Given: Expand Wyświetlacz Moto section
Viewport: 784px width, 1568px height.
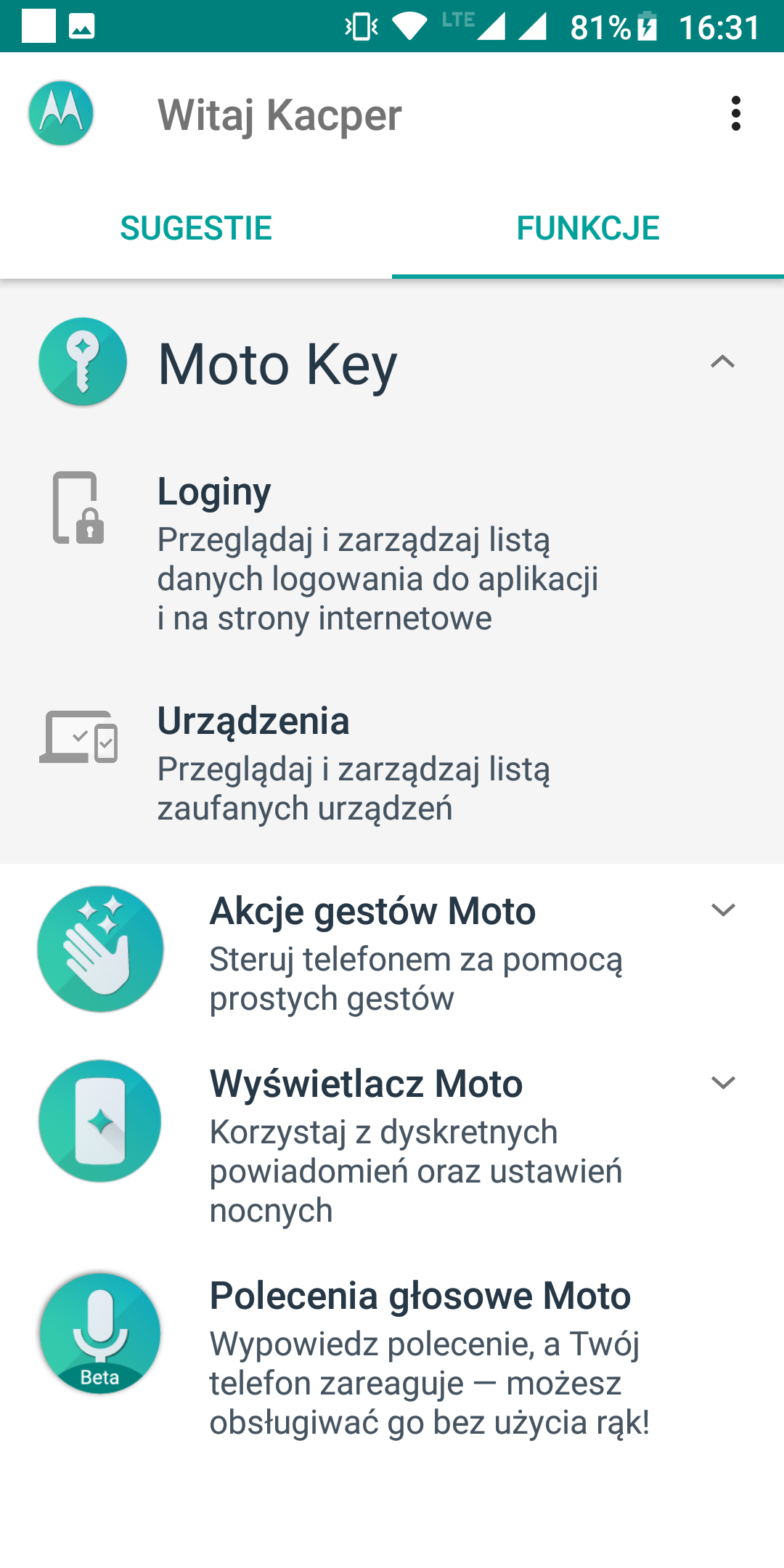Looking at the screenshot, I should [x=723, y=1083].
